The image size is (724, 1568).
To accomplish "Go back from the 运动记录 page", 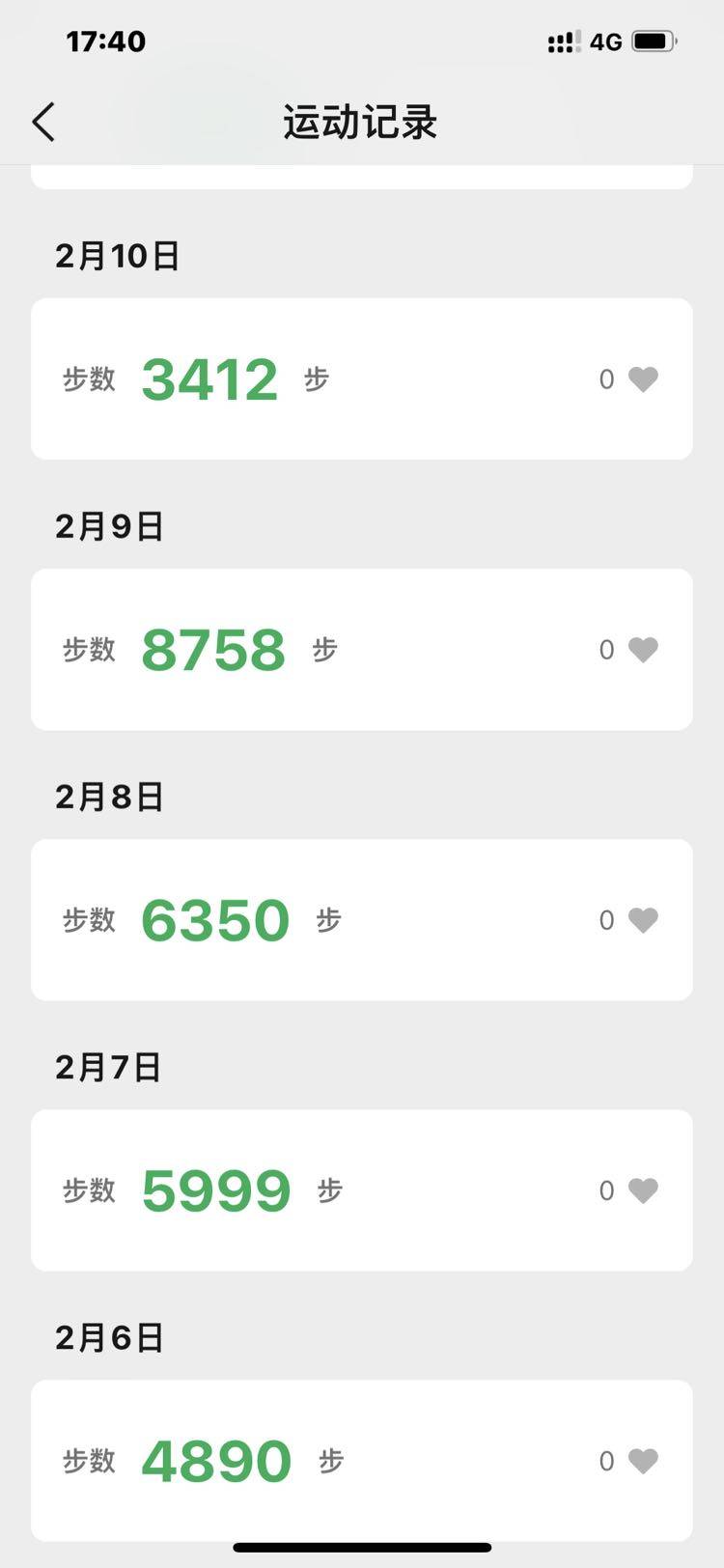I will click(43, 123).
